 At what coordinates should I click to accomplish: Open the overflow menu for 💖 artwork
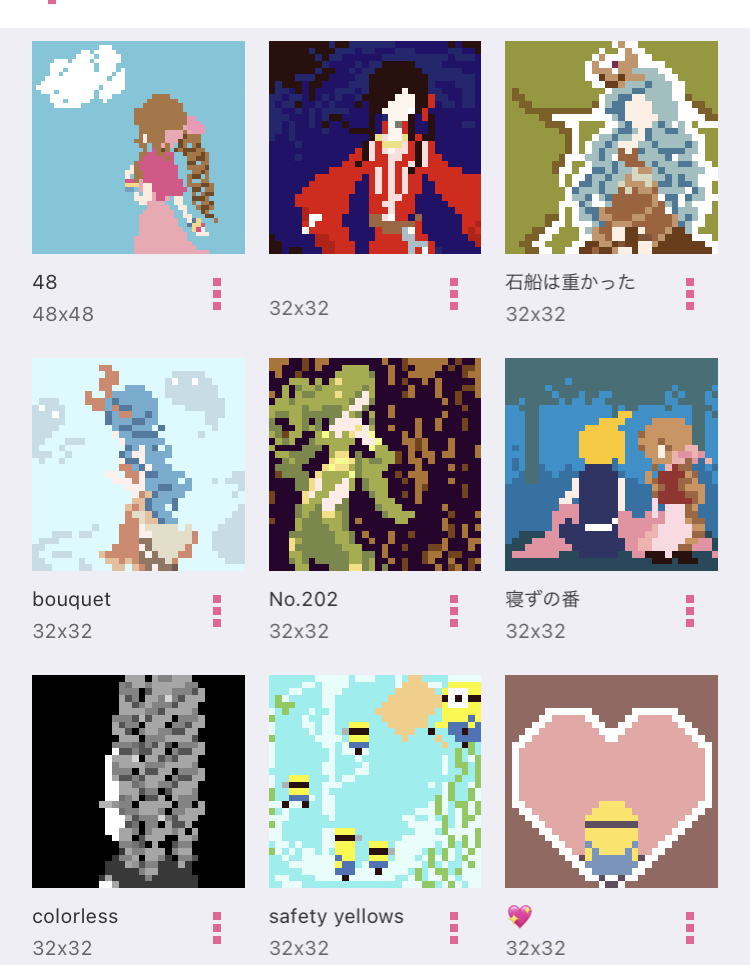[x=690, y=928]
